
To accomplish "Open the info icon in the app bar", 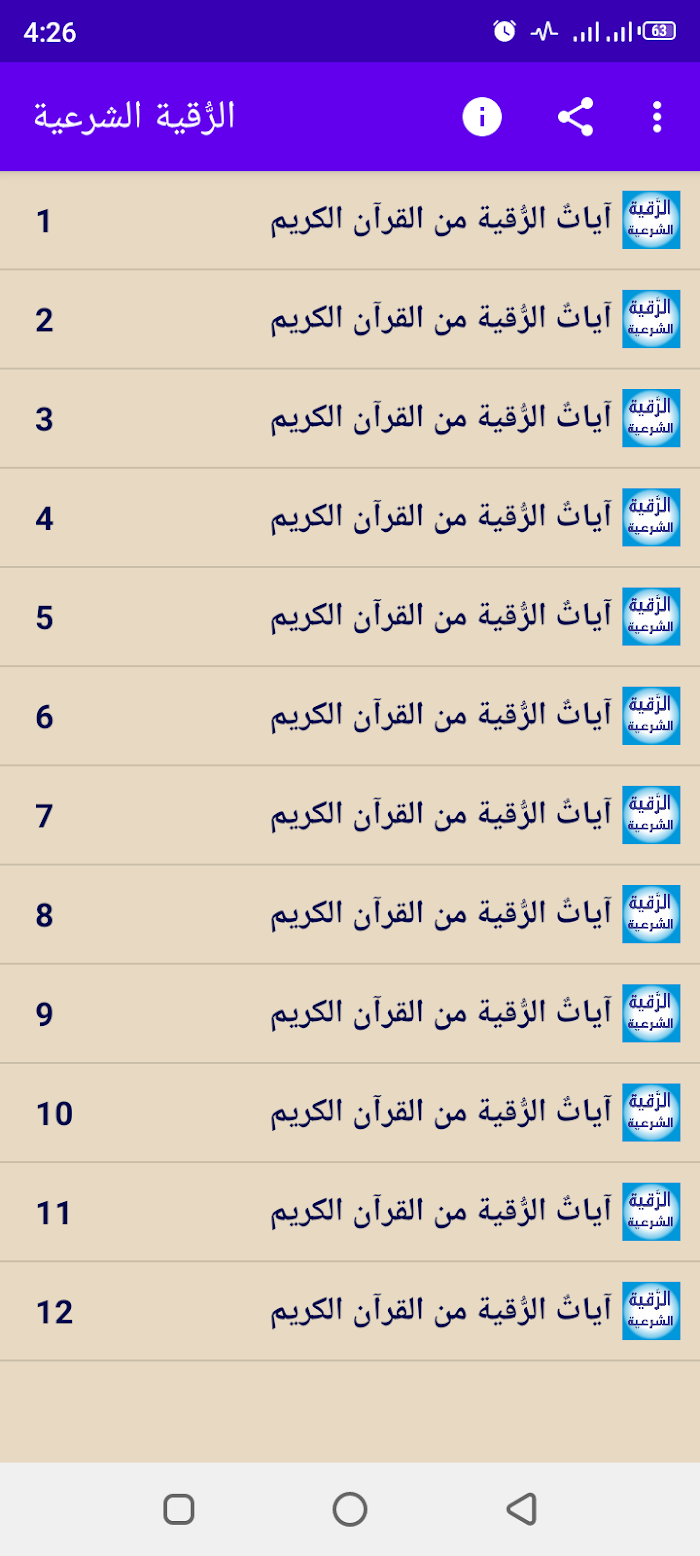I will click(481, 117).
